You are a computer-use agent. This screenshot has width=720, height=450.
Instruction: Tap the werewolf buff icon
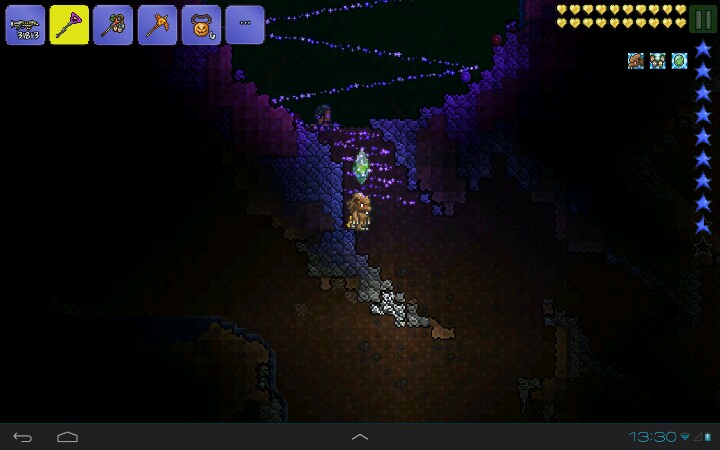coord(636,61)
